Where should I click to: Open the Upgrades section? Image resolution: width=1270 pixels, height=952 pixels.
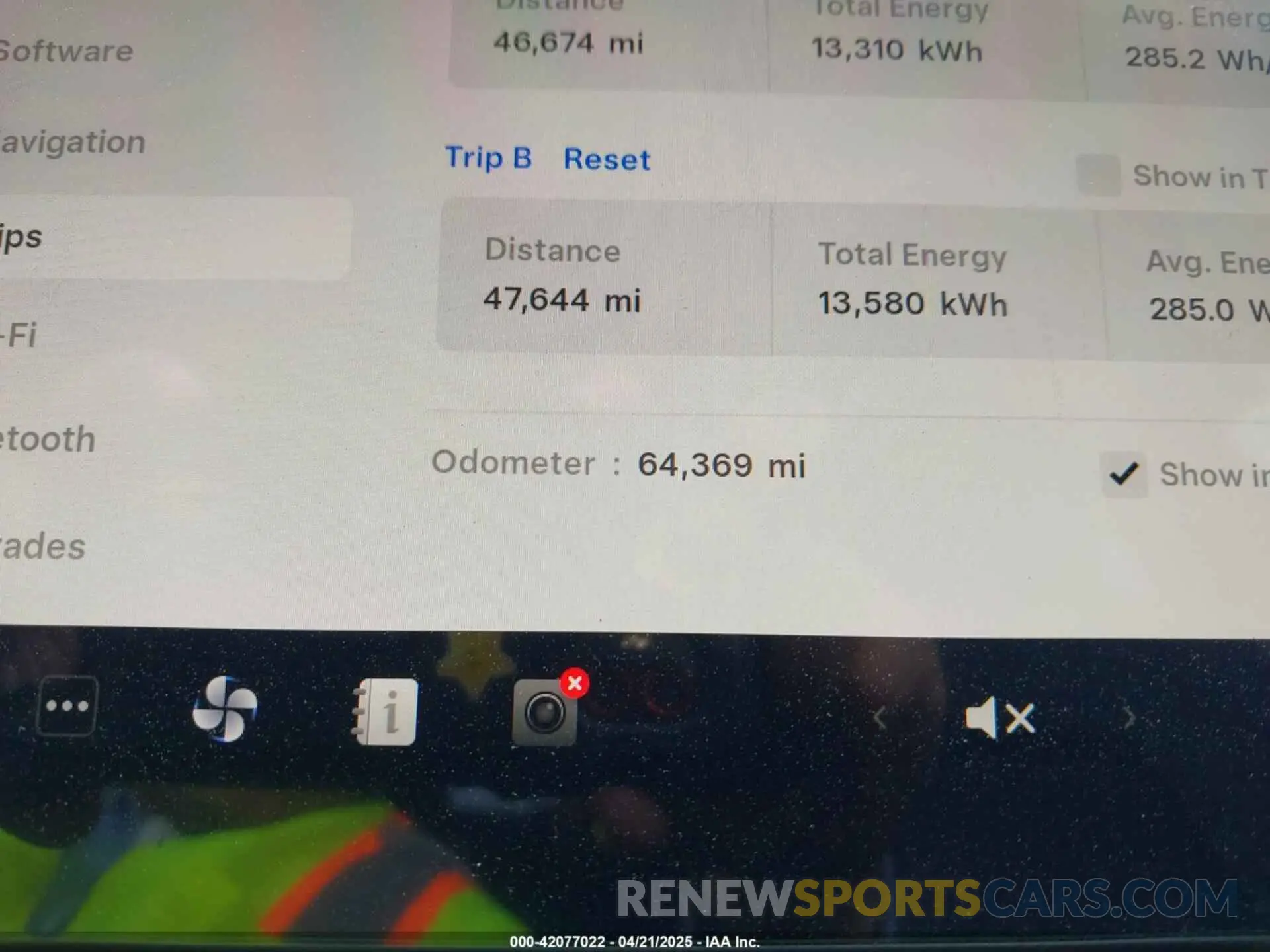pyautogui.click(x=43, y=547)
